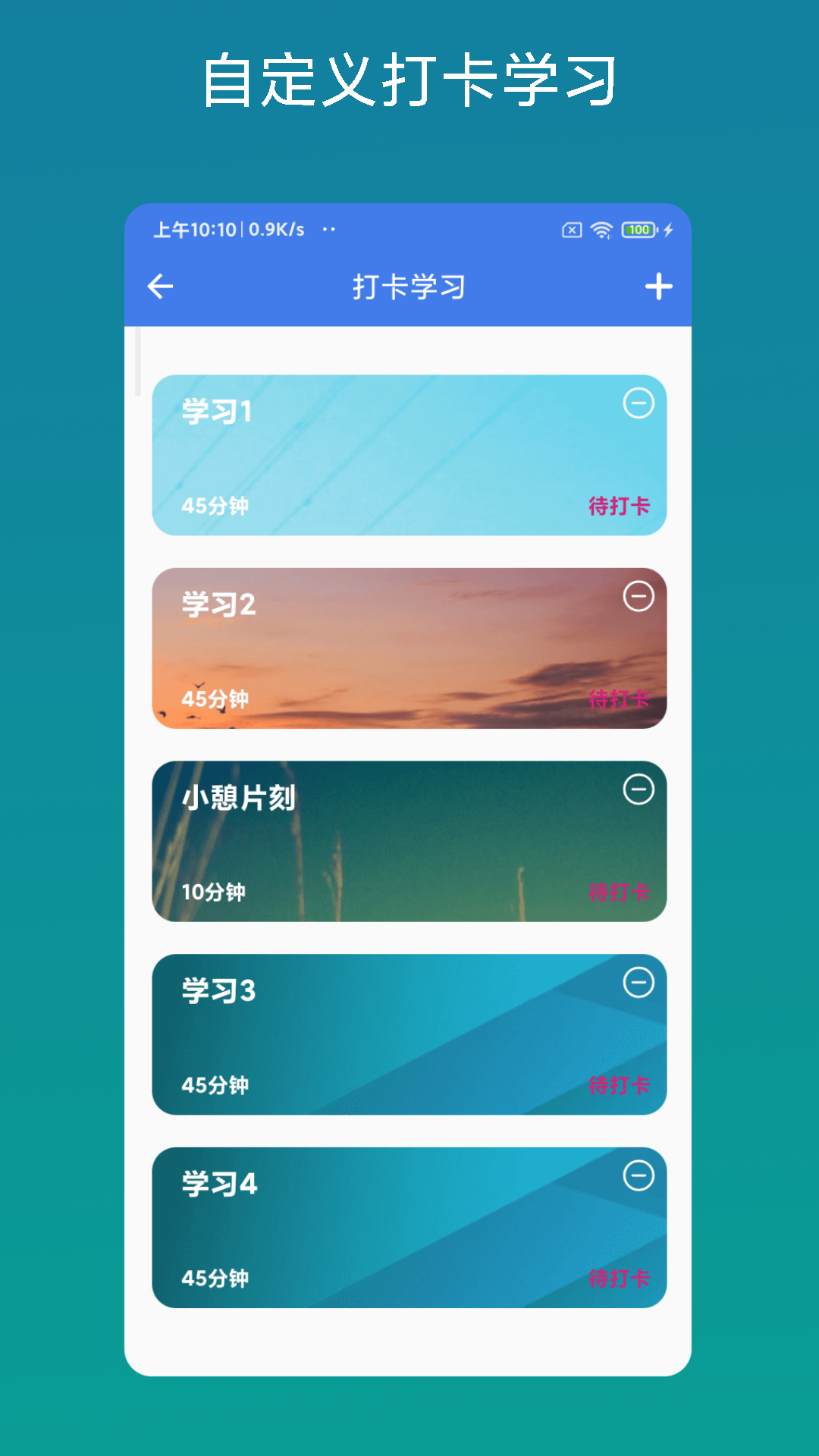Open the add new study task with plus icon
819x1456 pixels.
click(660, 287)
